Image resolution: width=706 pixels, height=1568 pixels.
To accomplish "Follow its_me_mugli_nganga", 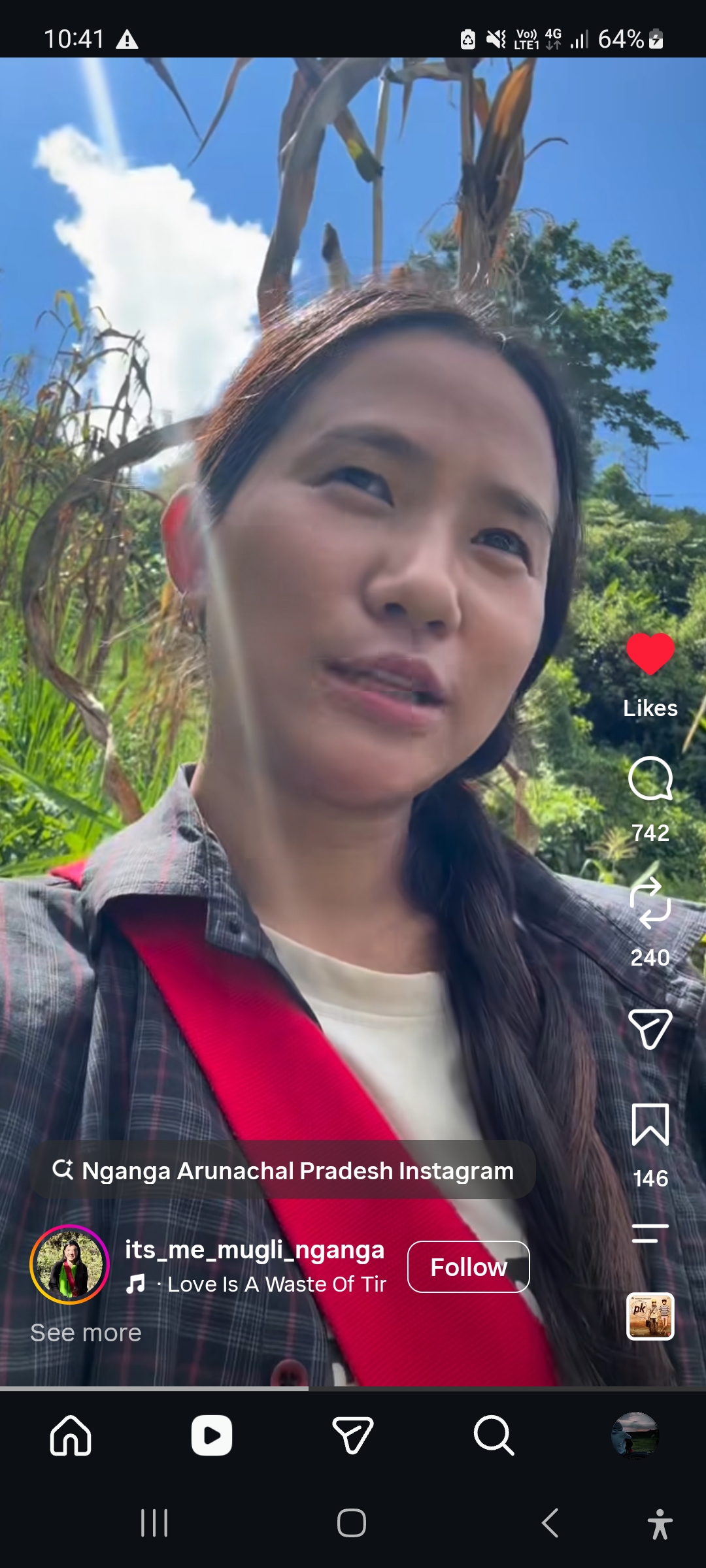I will pos(469,1267).
